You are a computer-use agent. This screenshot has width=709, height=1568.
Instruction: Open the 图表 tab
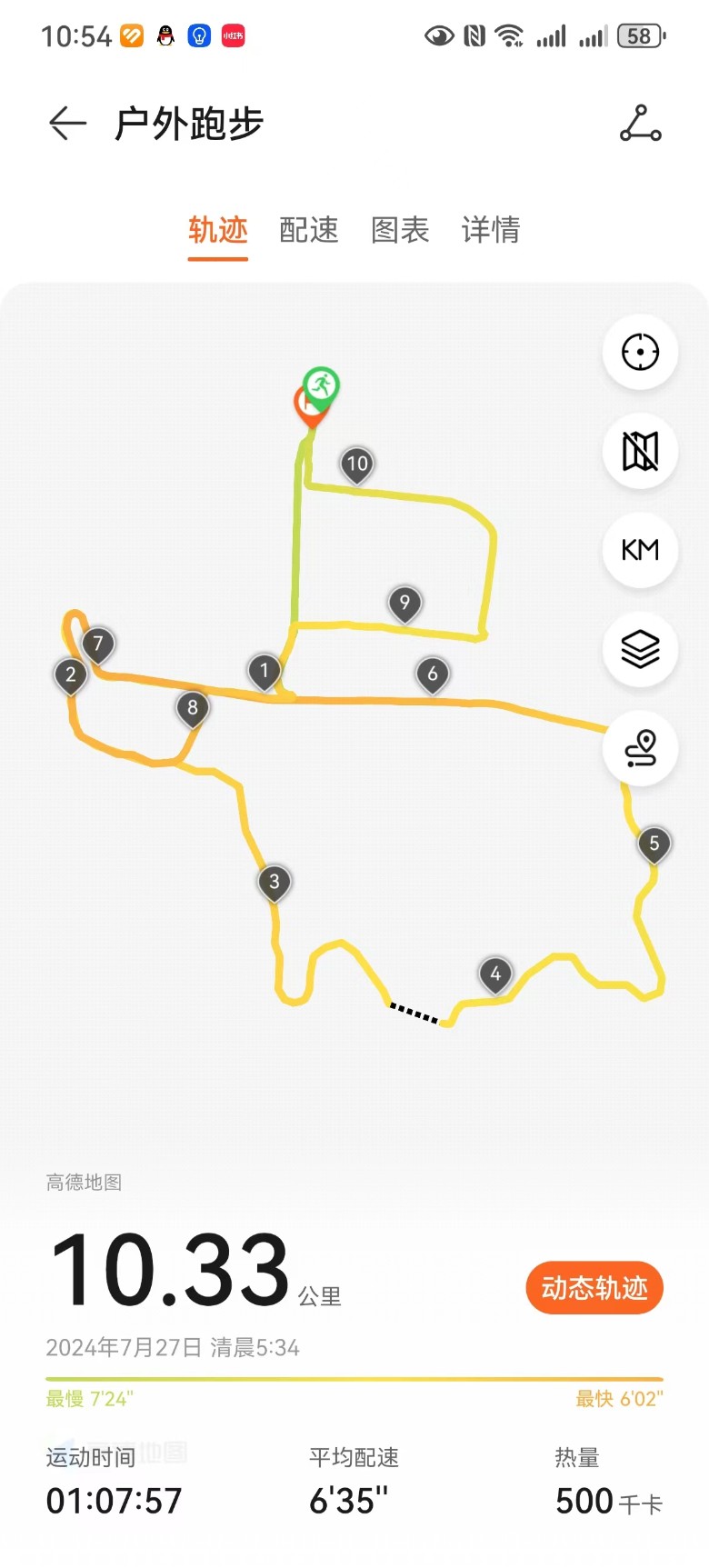400,230
